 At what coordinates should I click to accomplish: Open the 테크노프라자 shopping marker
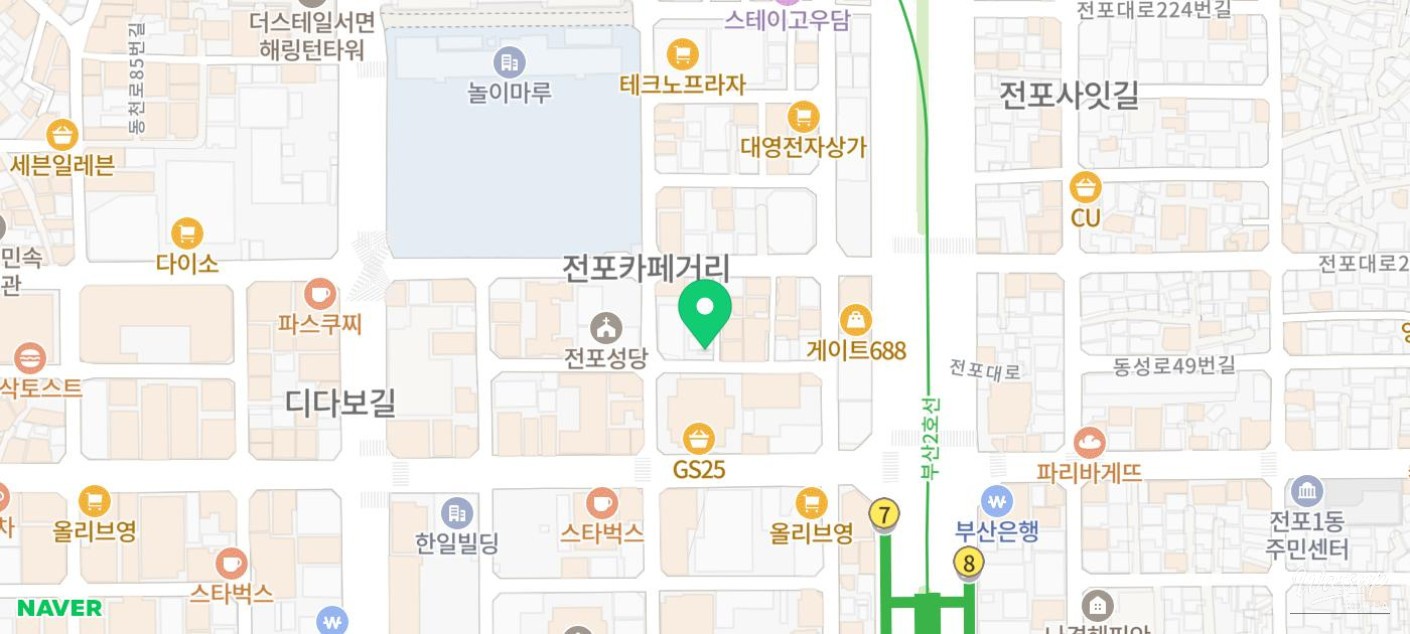[x=682, y=54]
